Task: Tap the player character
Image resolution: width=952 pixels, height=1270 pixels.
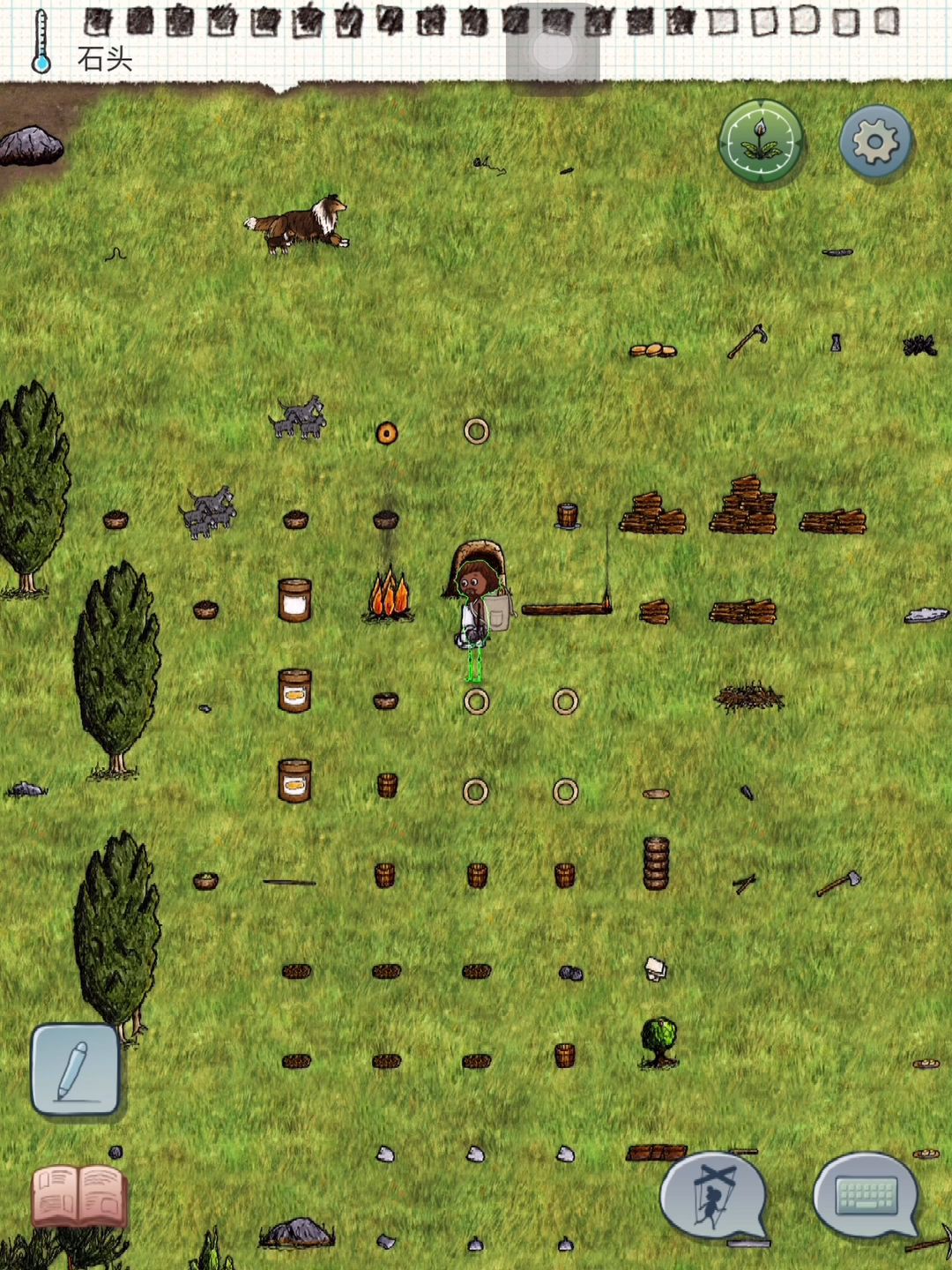Action: (x=479, y=609)
